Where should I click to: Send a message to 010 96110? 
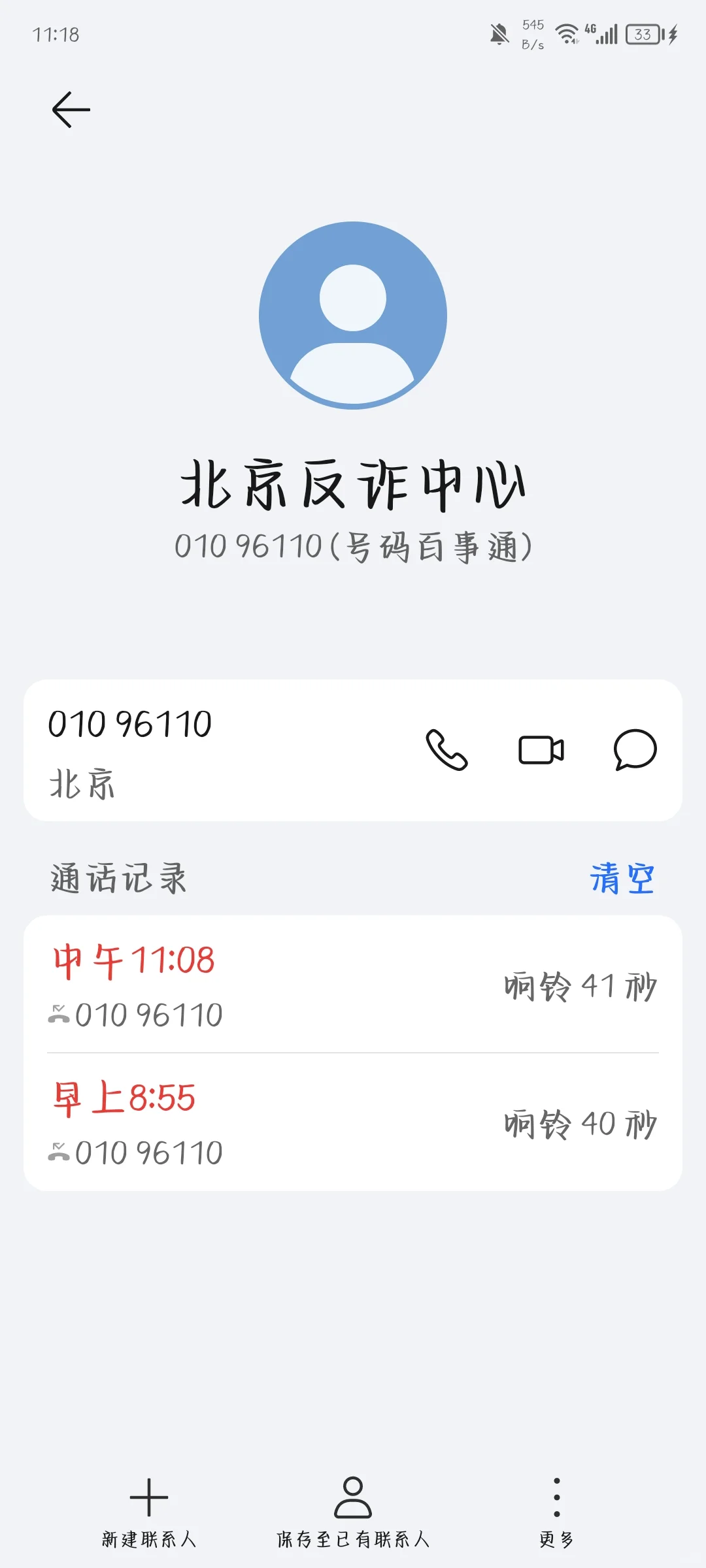pyautogui.click(x=635, y=750)
